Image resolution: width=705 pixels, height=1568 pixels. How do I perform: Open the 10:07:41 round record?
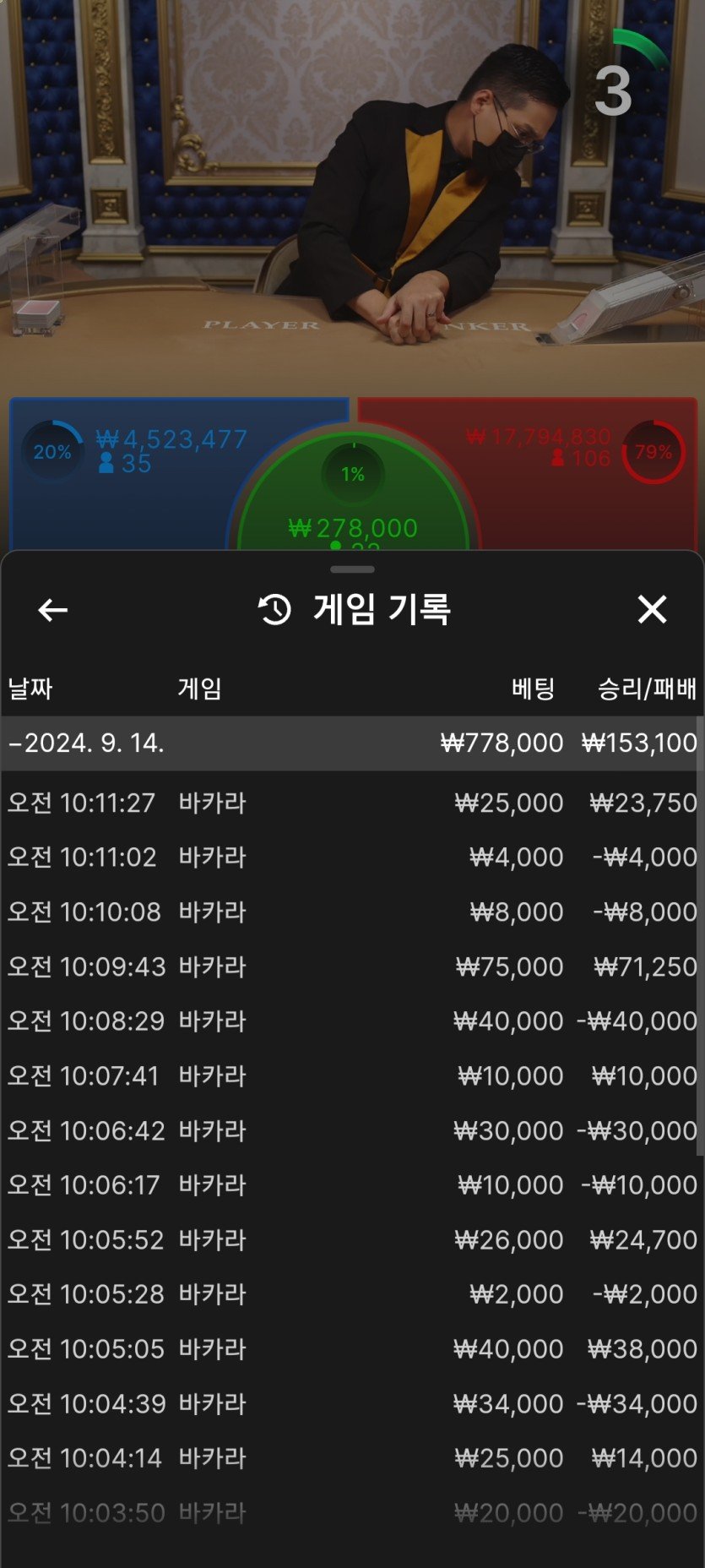tap(352, 1076)
